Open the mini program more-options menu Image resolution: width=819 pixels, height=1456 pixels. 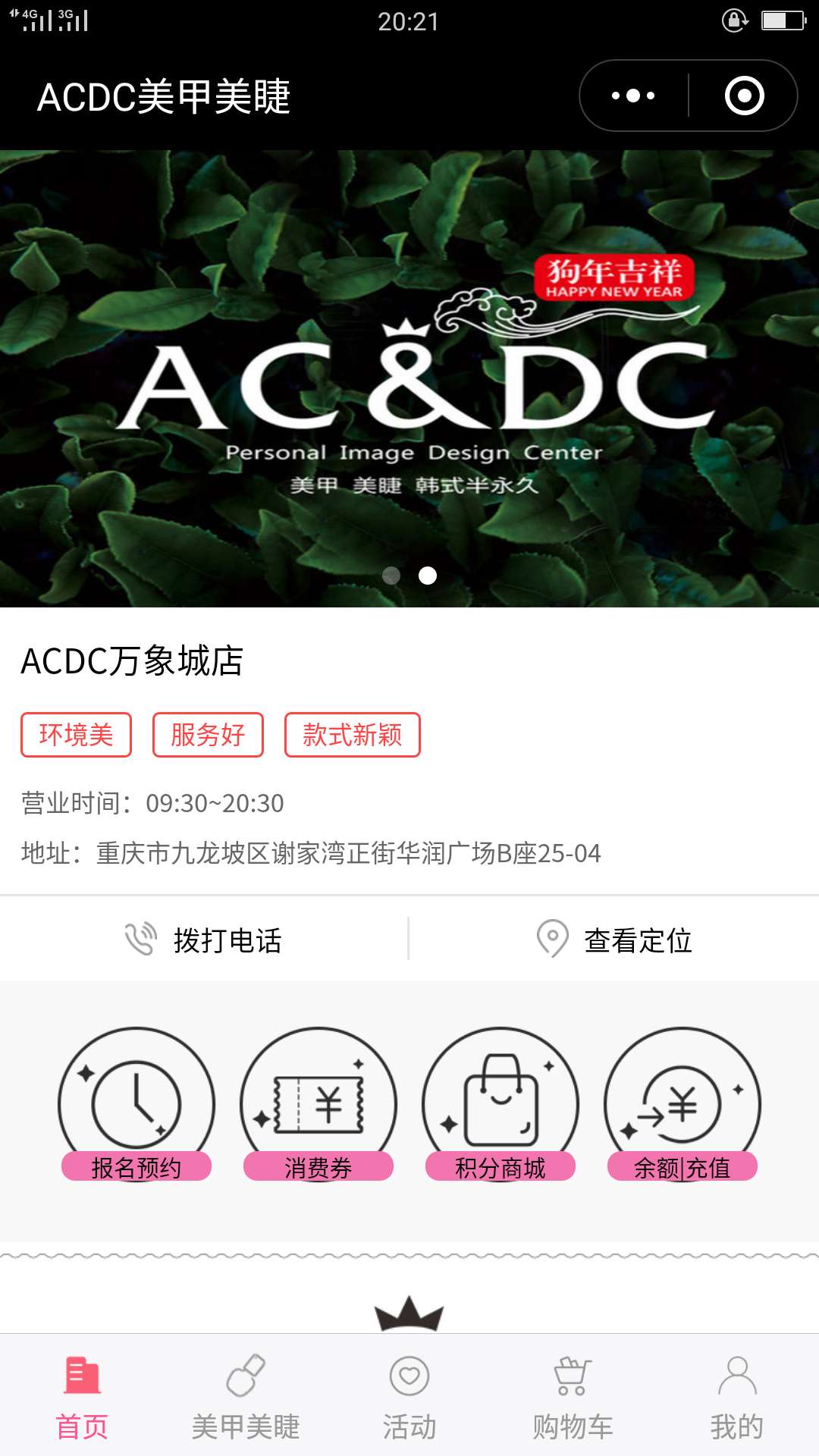point(633,96)
